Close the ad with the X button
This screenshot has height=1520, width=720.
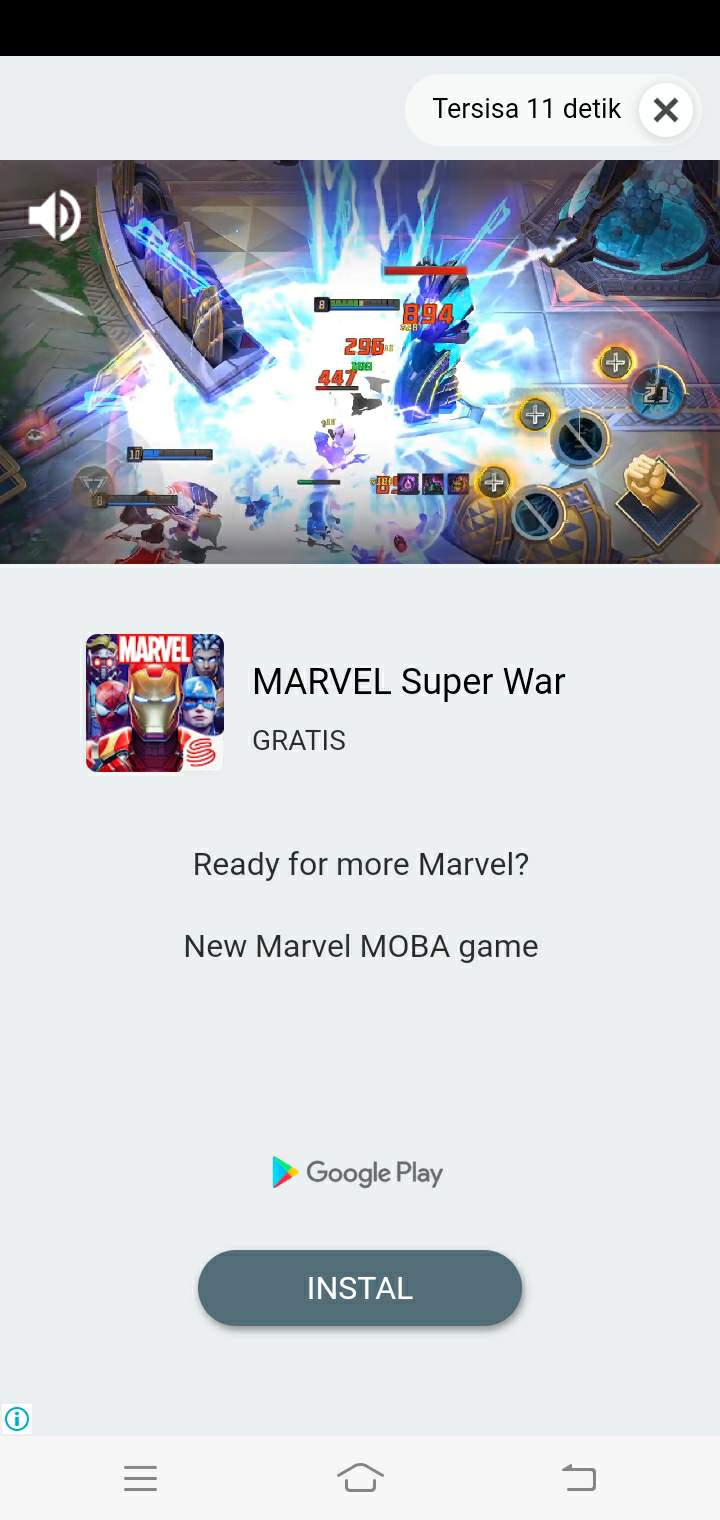tap(665, 110)
